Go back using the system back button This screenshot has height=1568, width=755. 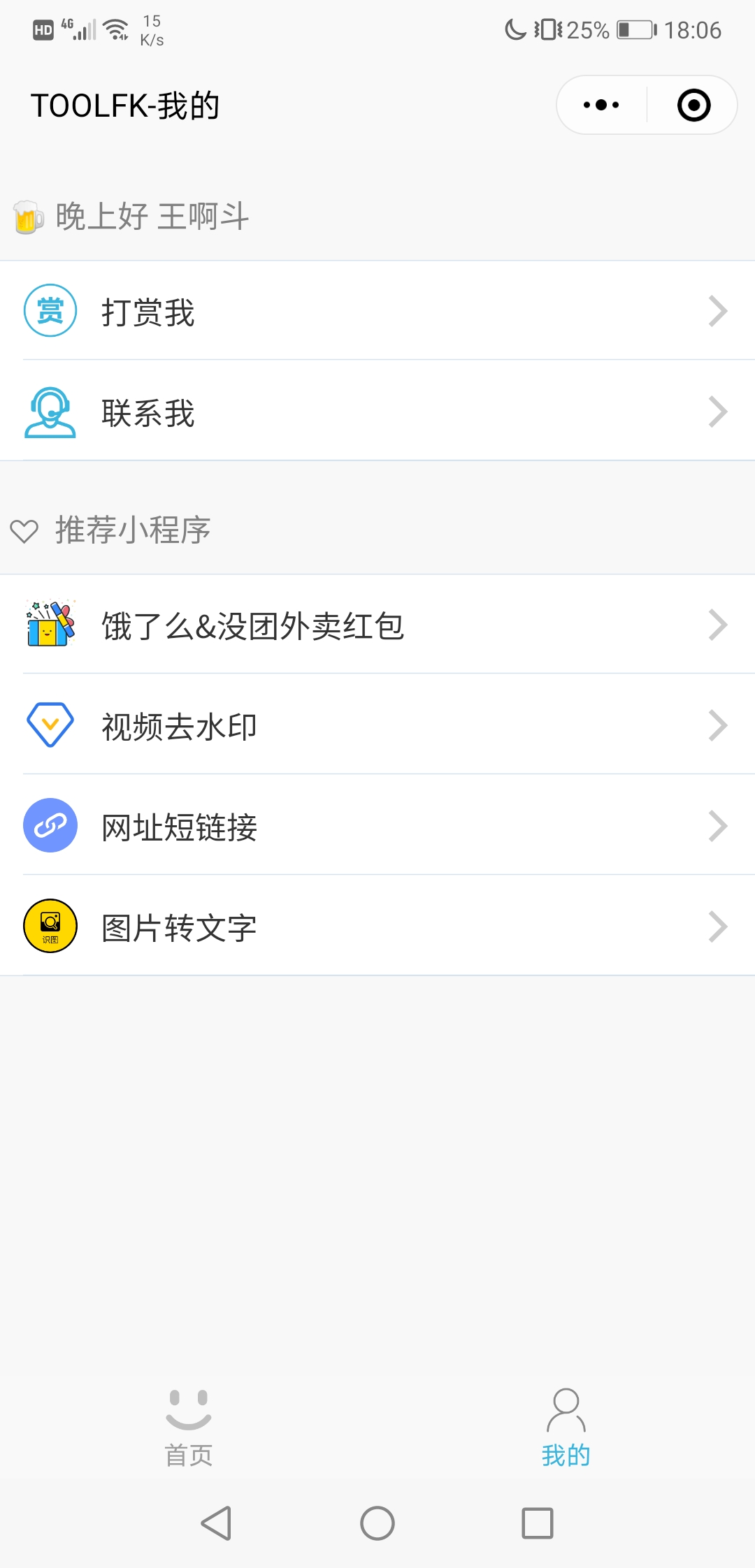click(217, 1523)
